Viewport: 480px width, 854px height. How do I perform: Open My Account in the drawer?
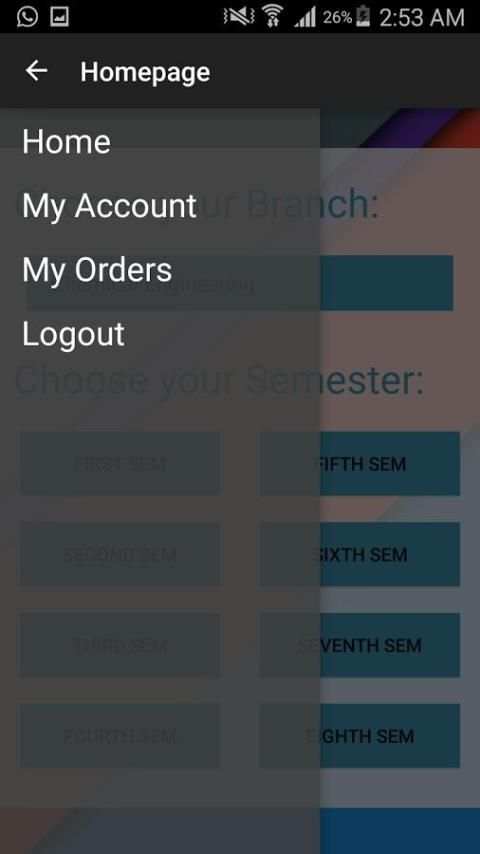[109, 206]
